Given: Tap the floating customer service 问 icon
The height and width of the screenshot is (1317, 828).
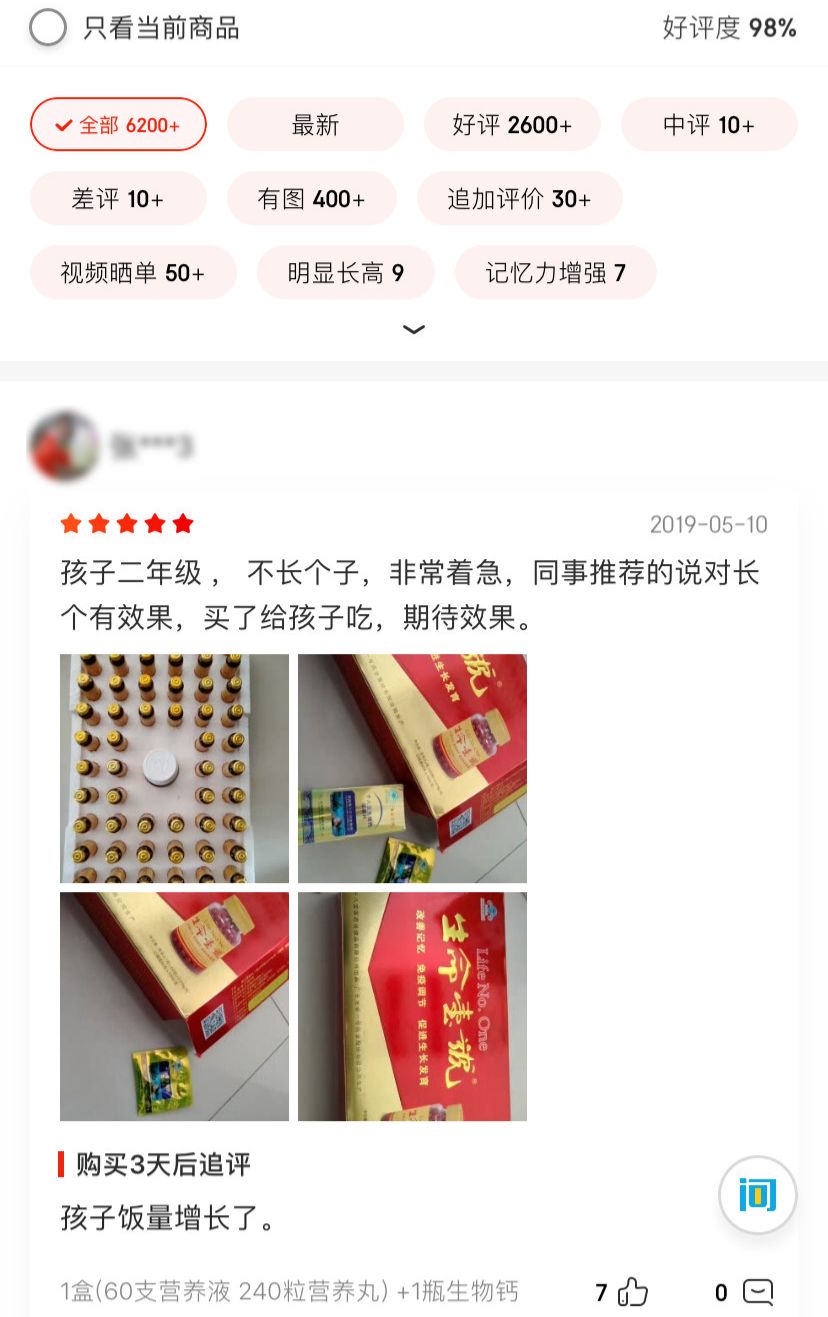Looking at the screenshot, I should pyautogui.click(x=757, y=1195).
